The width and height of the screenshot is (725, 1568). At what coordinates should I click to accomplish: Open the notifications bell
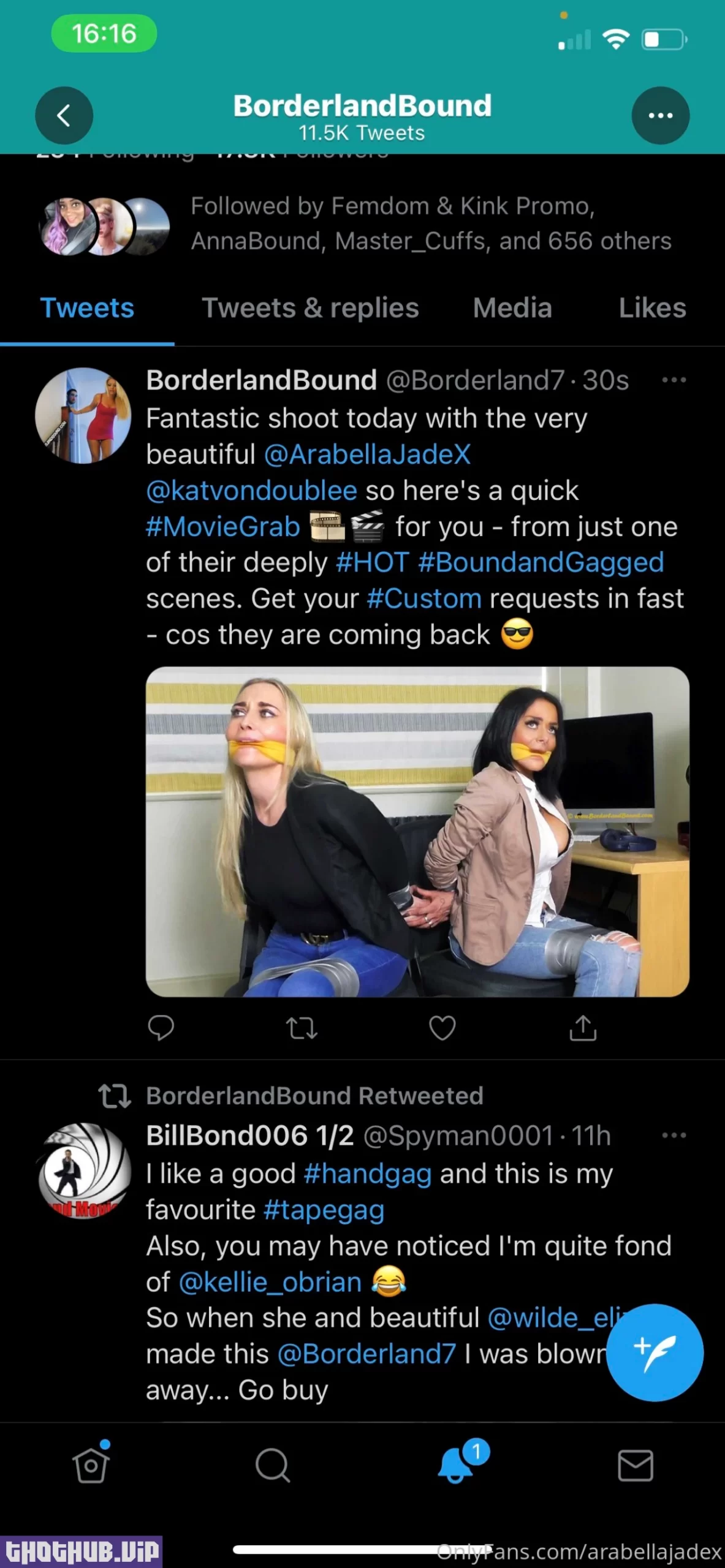click(455, 1466)
